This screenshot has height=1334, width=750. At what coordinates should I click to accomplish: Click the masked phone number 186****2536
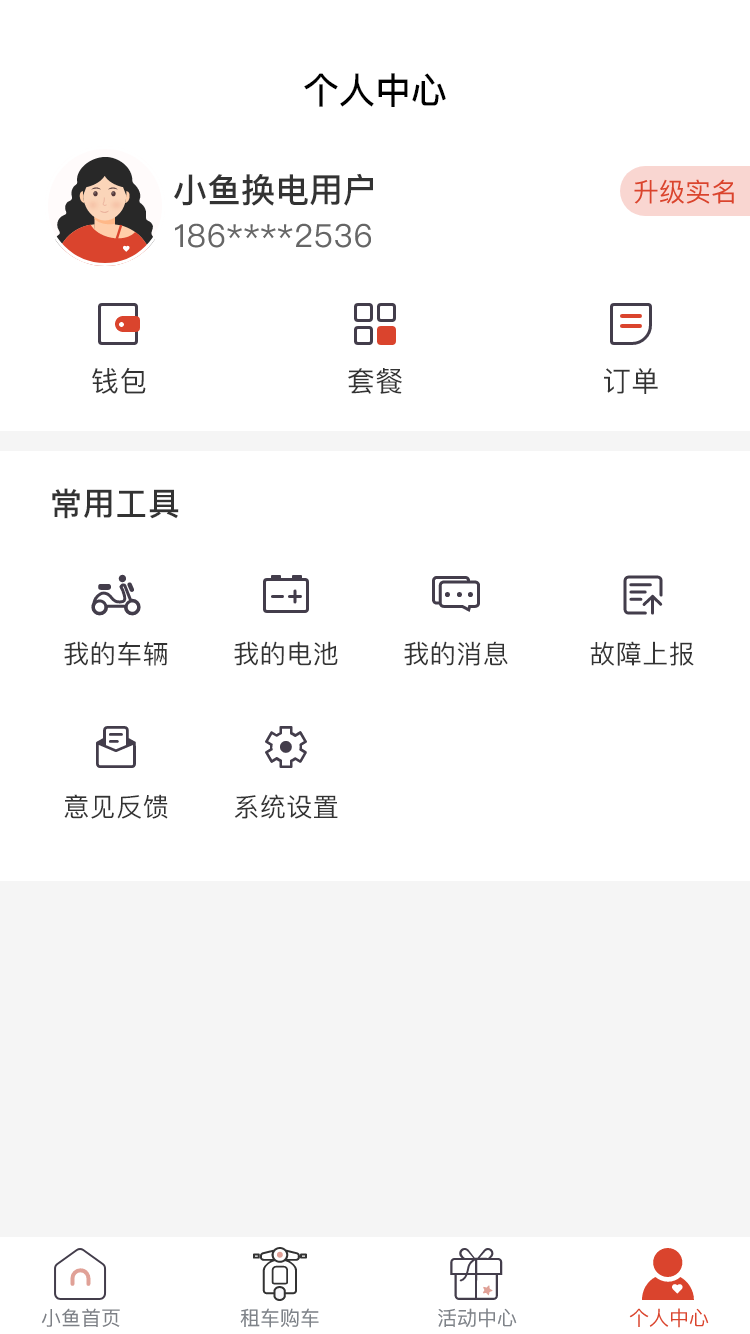pyautogui.click(x=271, y=237)
